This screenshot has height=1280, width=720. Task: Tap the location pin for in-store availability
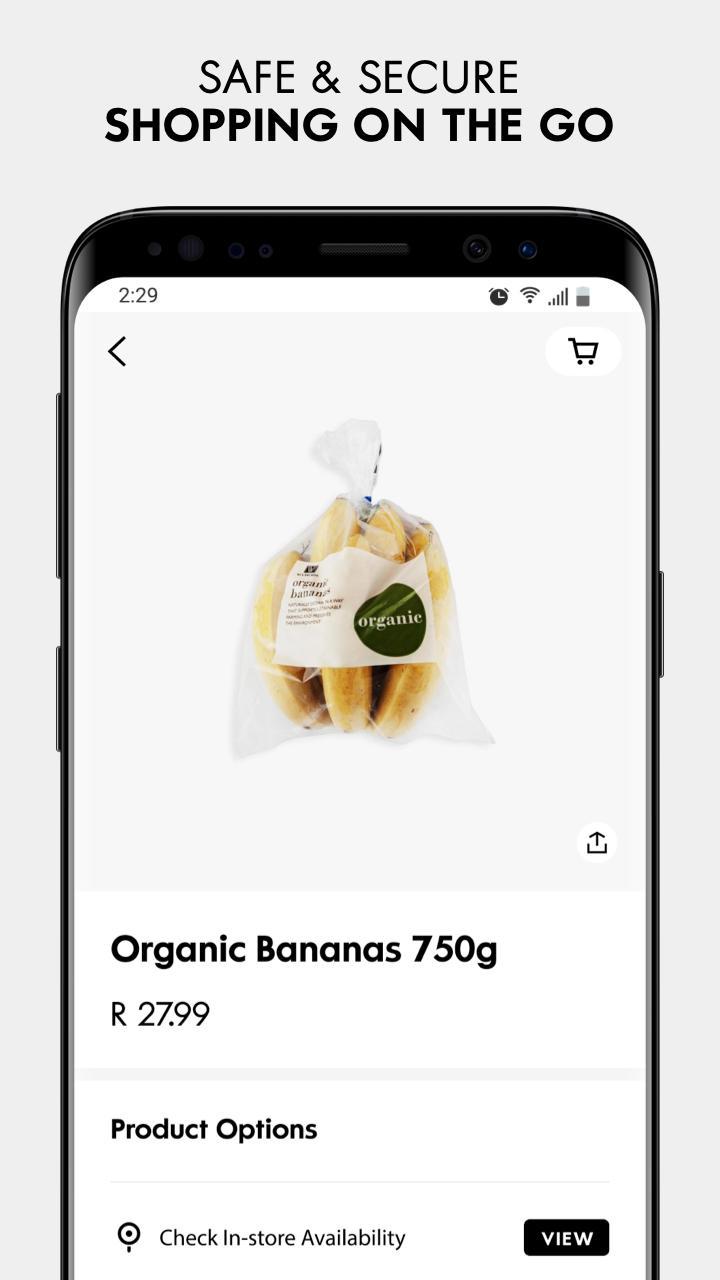(x=128, y=1237)
